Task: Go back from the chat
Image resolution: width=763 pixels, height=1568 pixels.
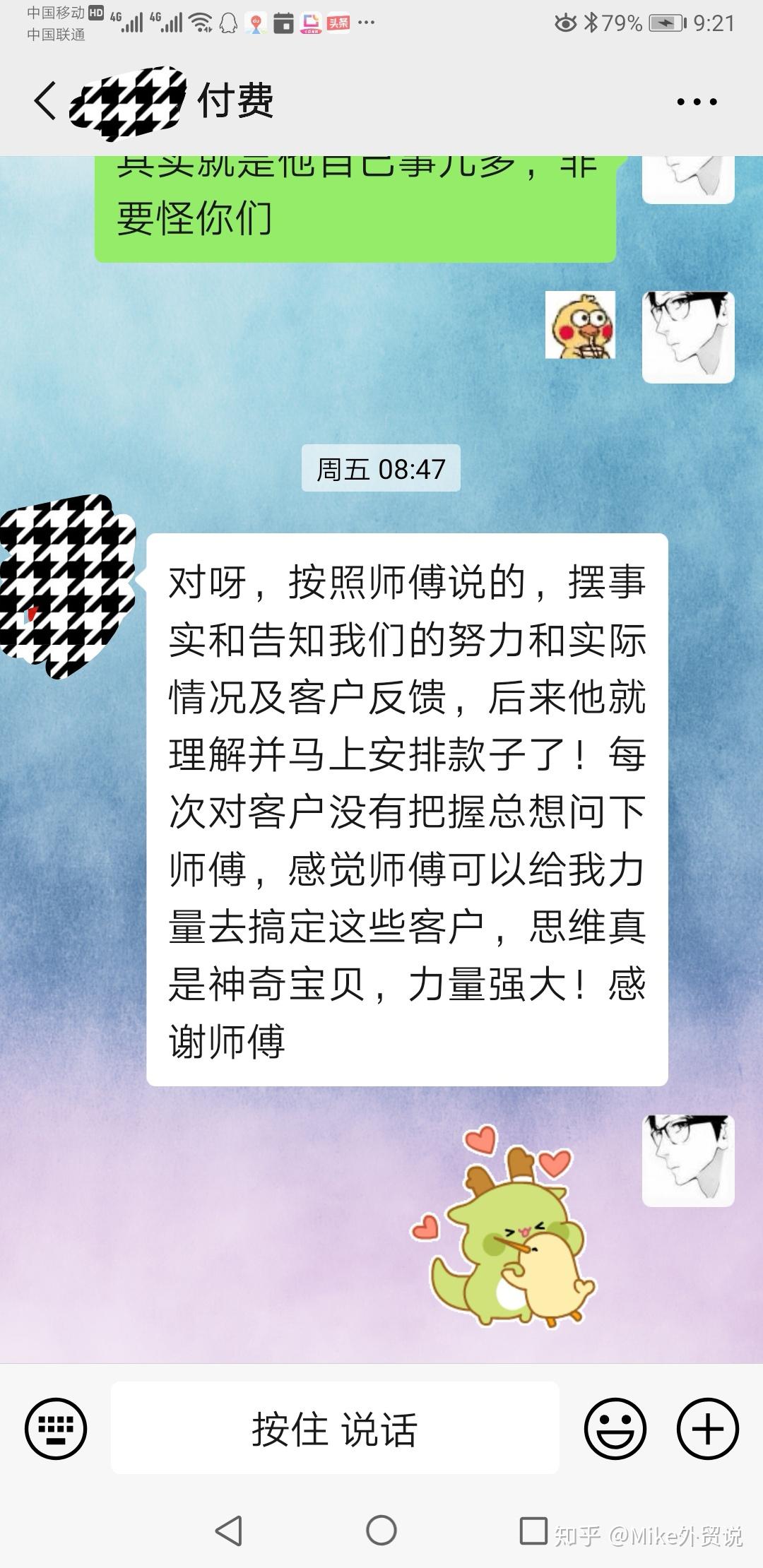Action: pos(45,101)
